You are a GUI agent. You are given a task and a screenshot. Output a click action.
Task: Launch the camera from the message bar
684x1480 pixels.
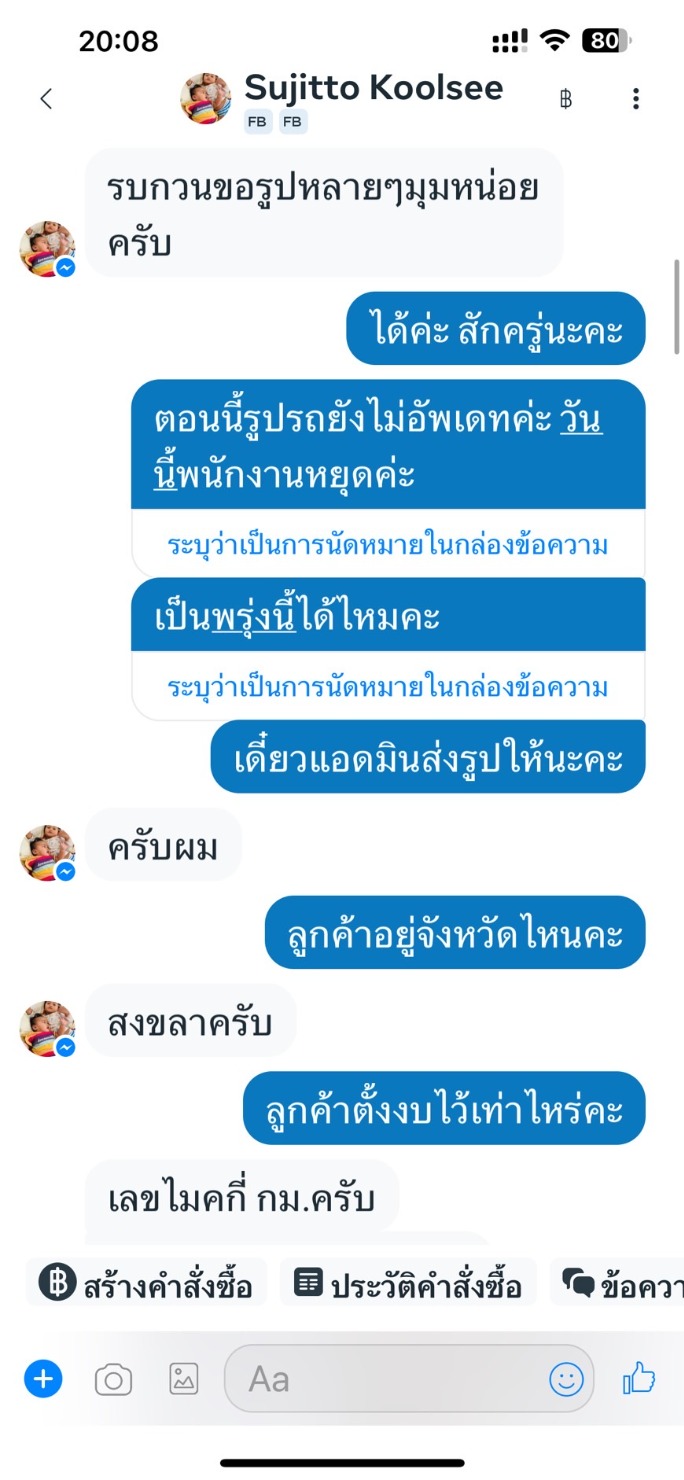pyautogui.click(x=113, y=1381)
